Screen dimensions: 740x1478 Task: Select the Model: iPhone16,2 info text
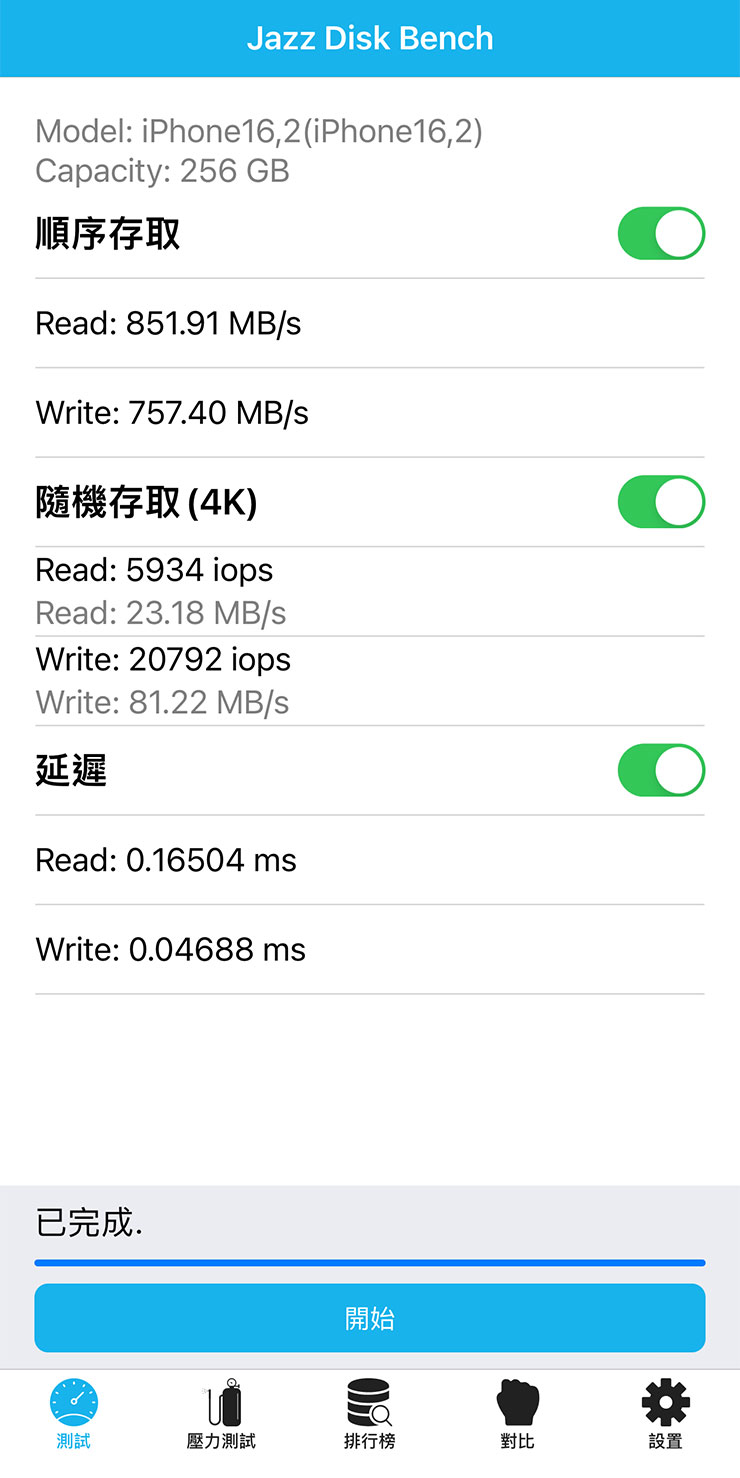click(x=259, y=131)
